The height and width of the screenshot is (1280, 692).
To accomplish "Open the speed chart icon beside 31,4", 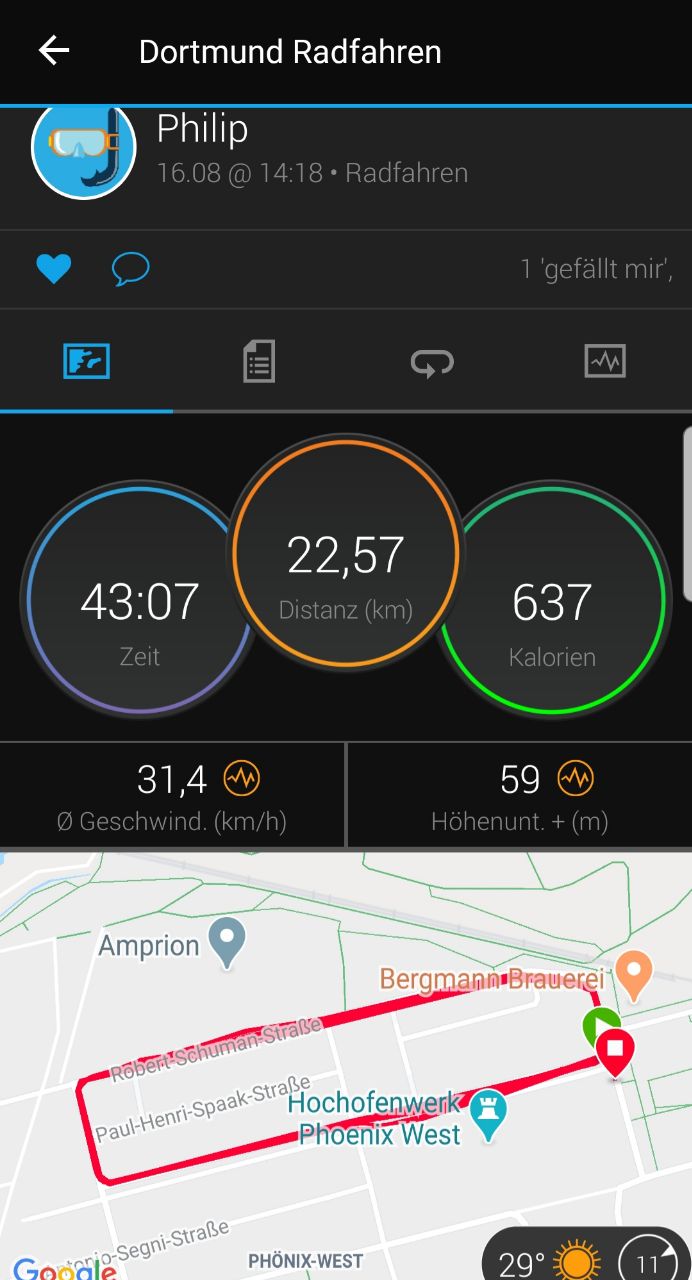I will [x=241, y=778].
